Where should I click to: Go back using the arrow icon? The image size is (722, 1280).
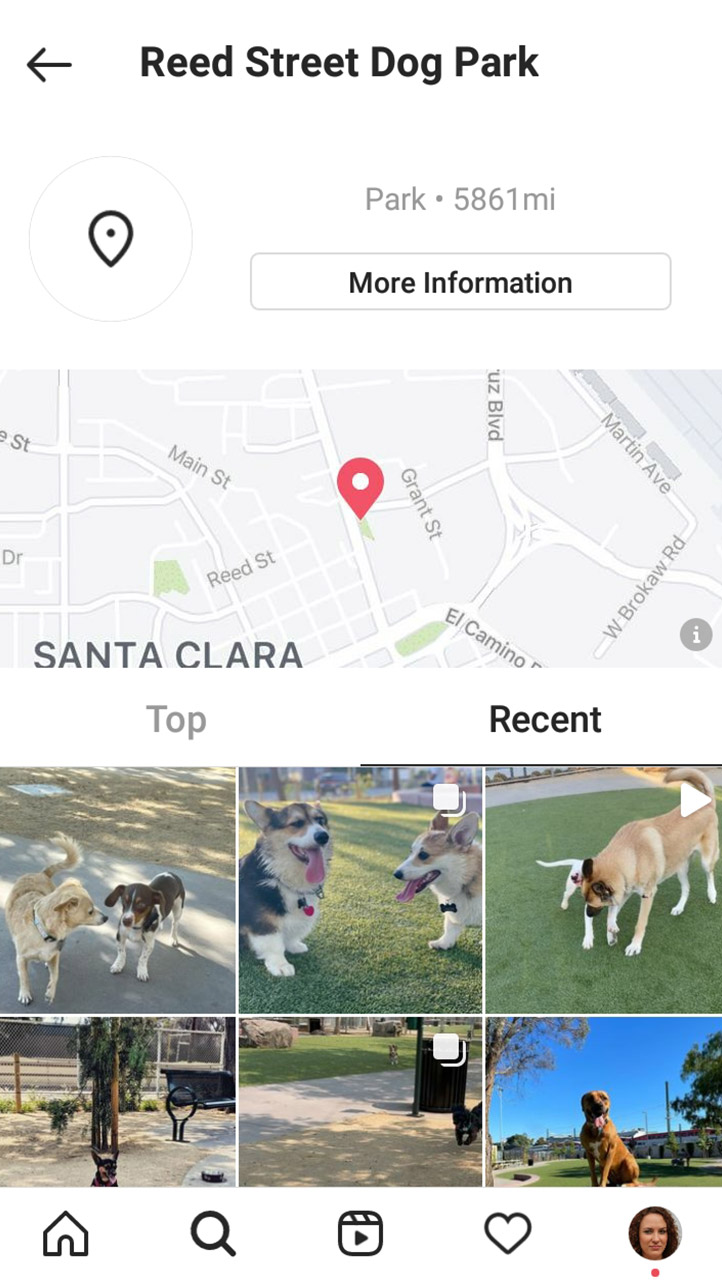(49, 66)
